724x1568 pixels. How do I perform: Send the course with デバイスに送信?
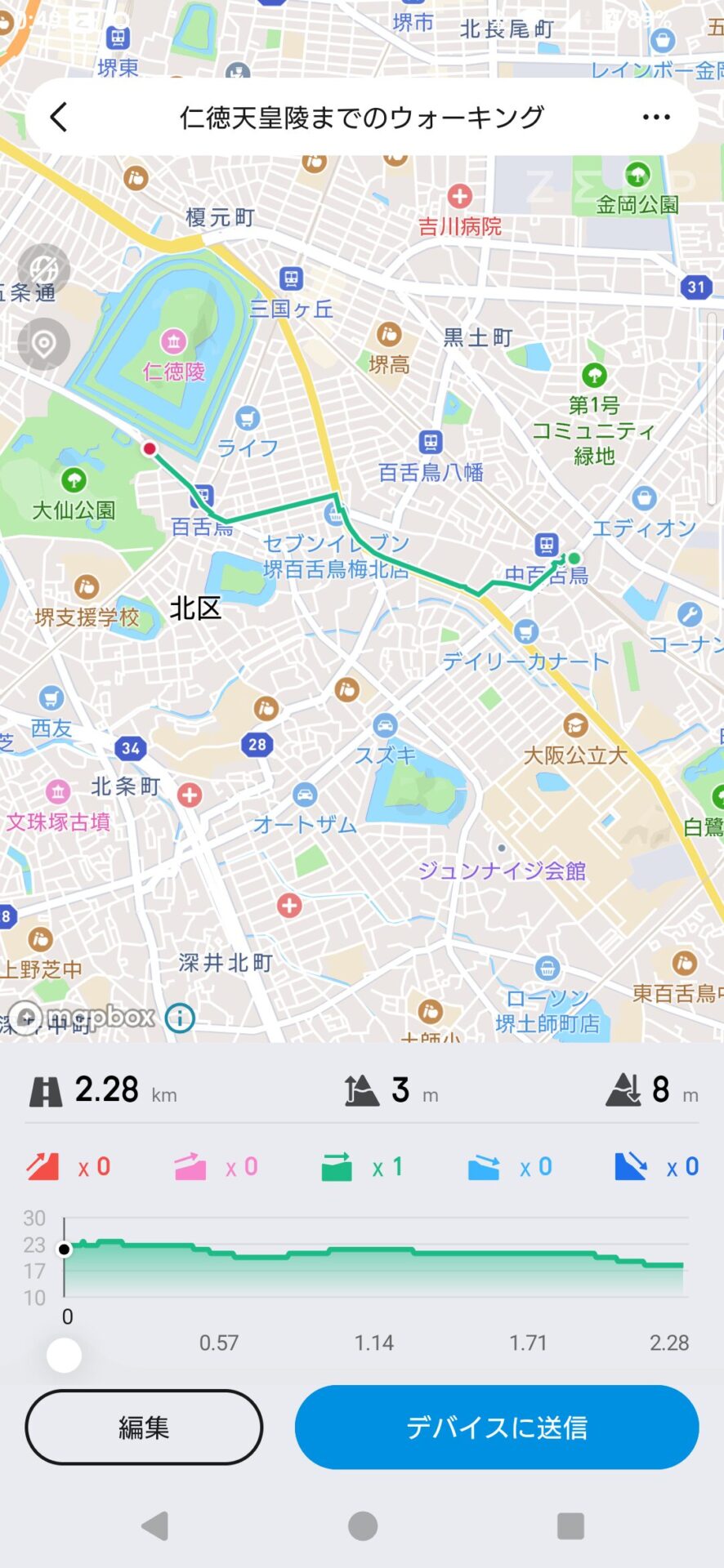(496, 1427)
